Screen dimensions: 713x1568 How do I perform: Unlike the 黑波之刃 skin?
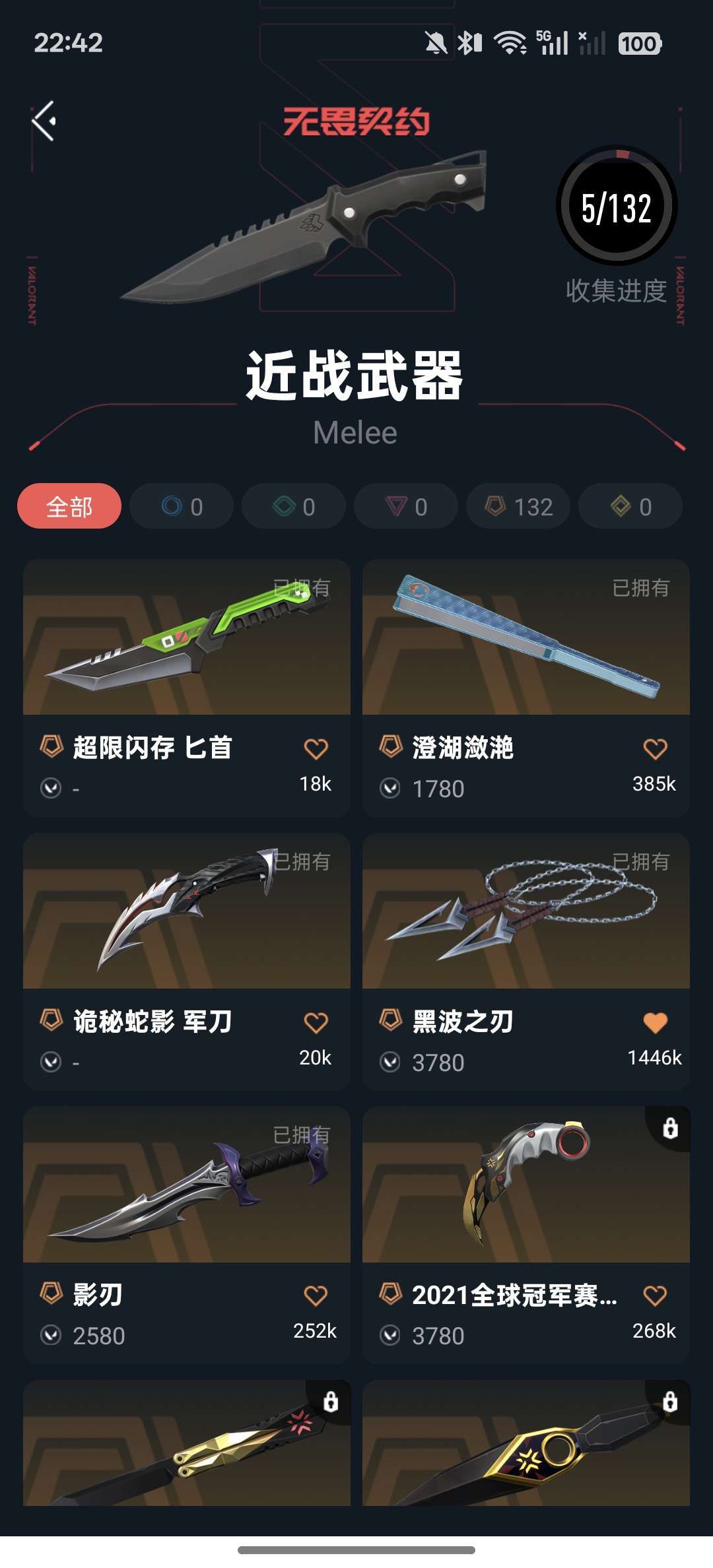point(655,1023)
